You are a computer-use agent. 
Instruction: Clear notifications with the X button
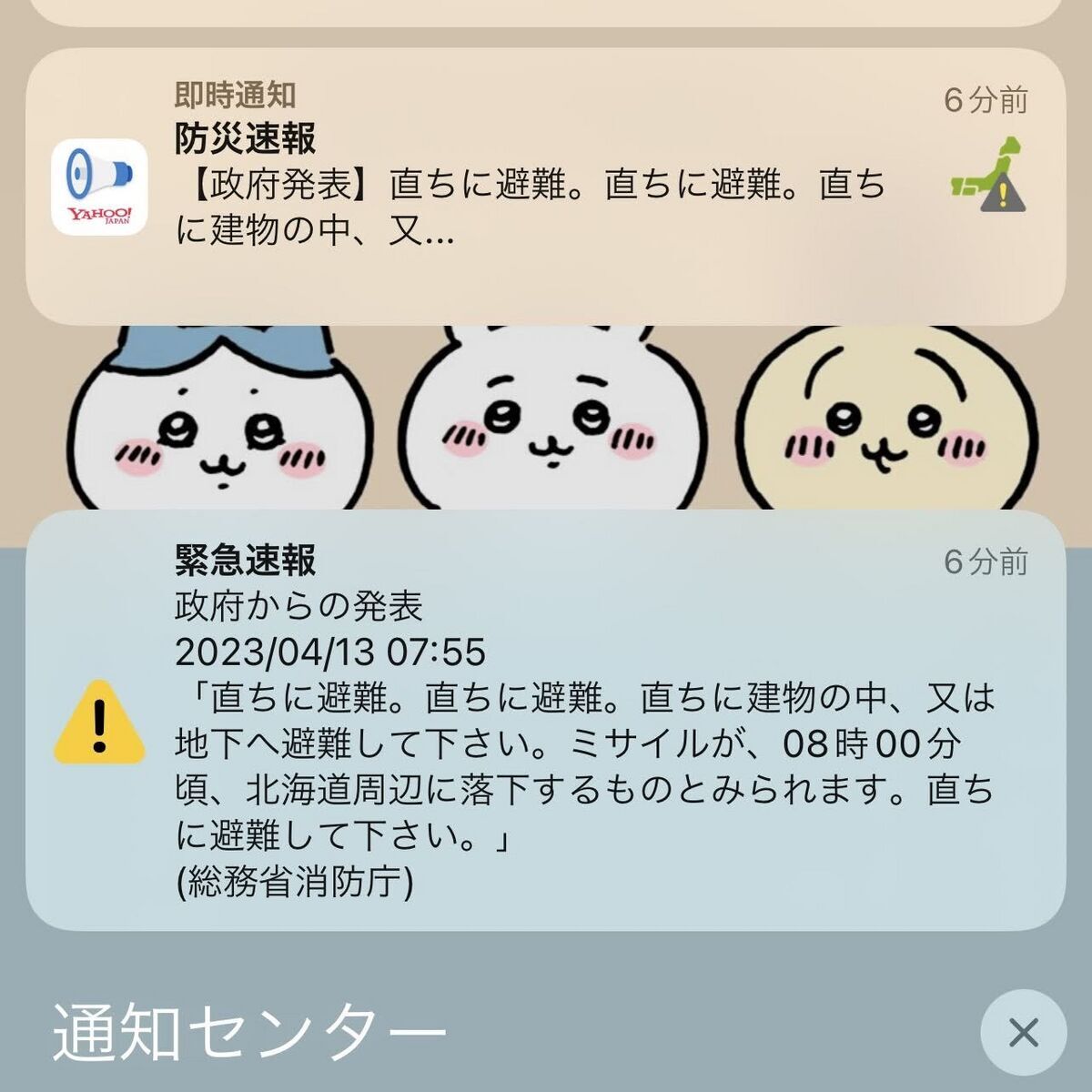(1023, 1033)
